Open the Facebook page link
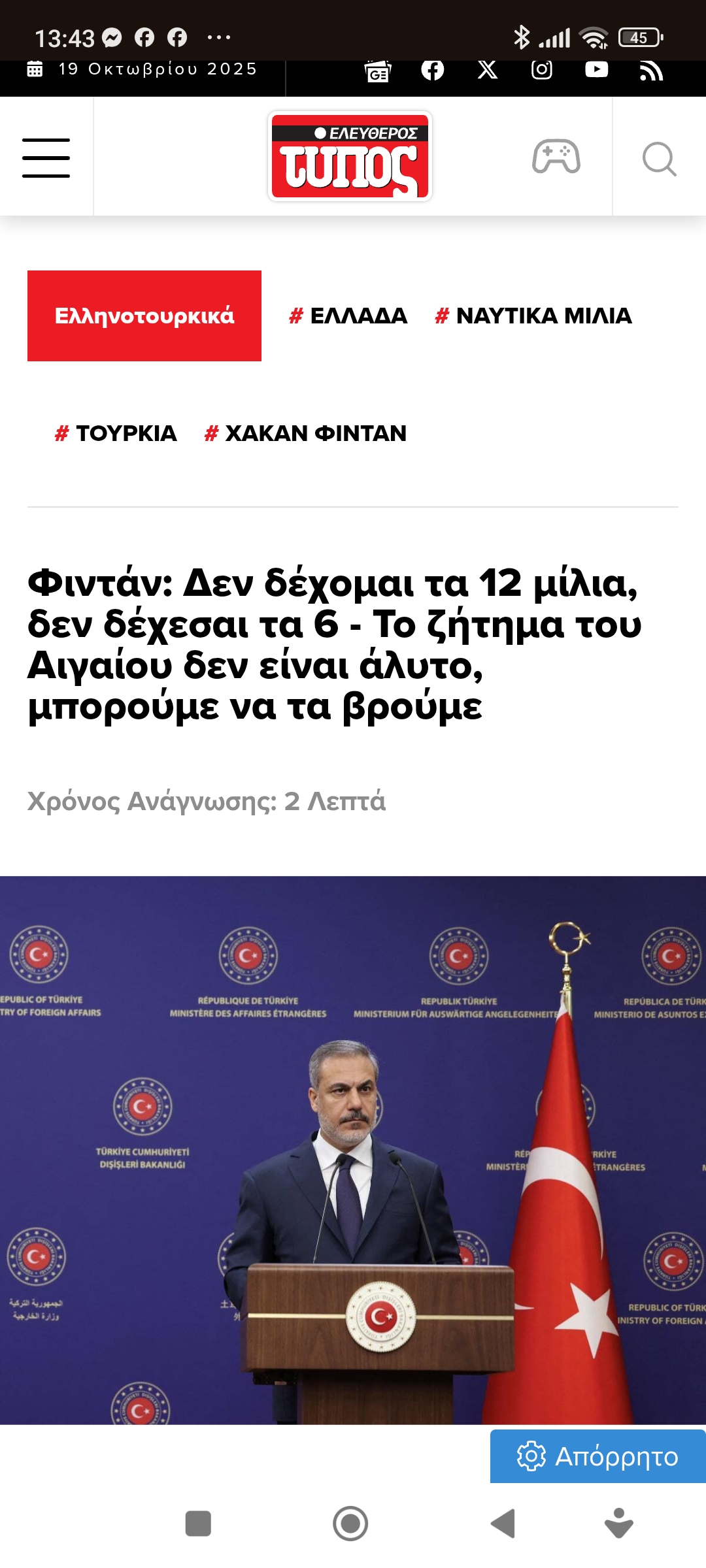This screenshot has height=1568, width=706. [432, 70]
